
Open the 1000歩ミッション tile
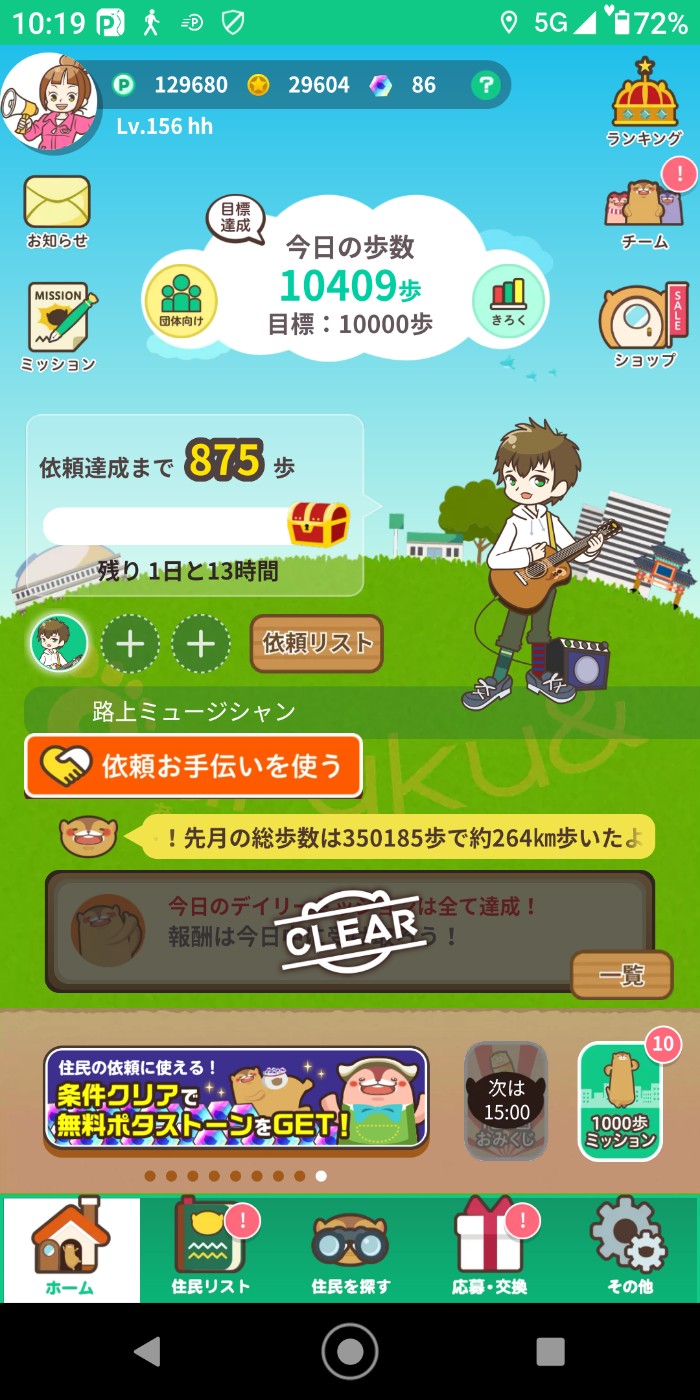pyautogui.click(x=620, y=1102)
